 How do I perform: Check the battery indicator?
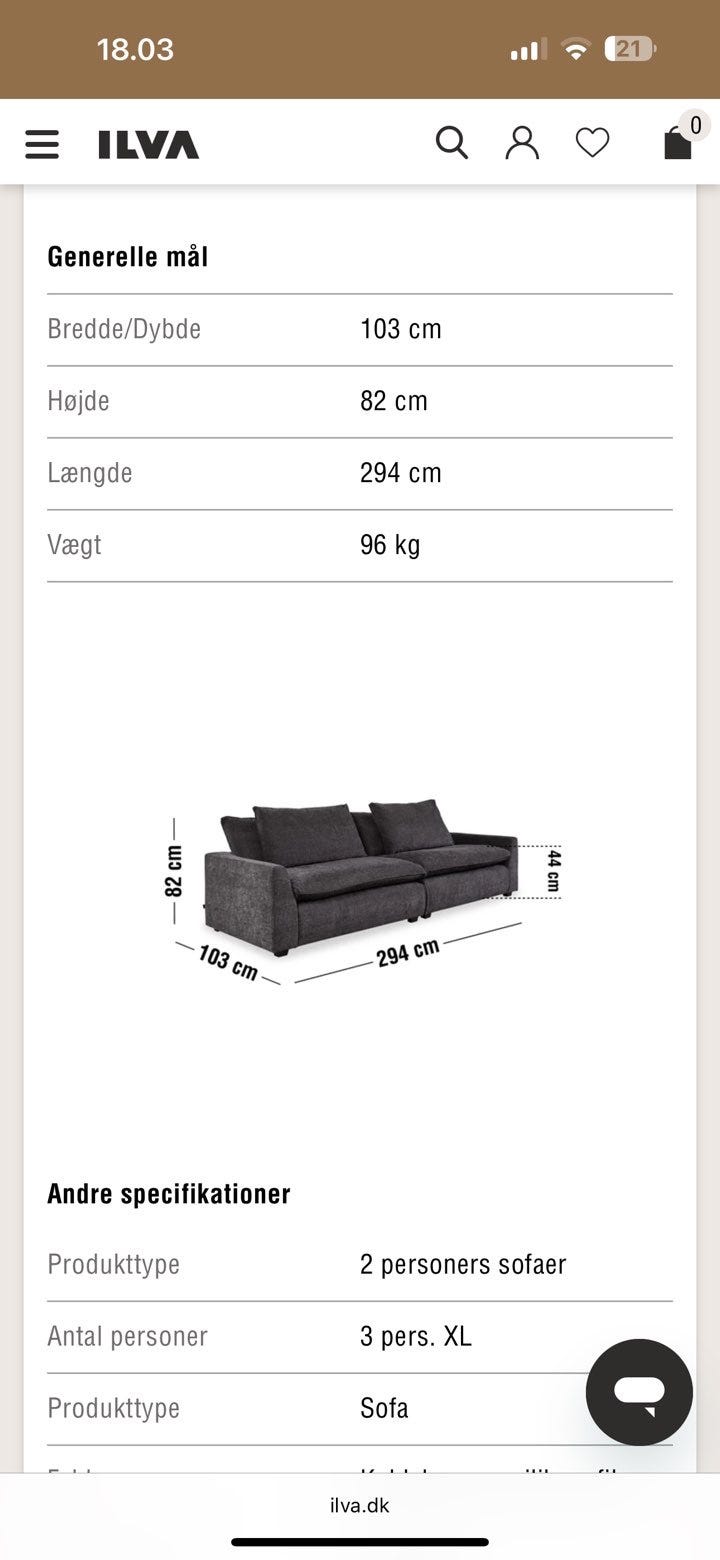[626, 47]
